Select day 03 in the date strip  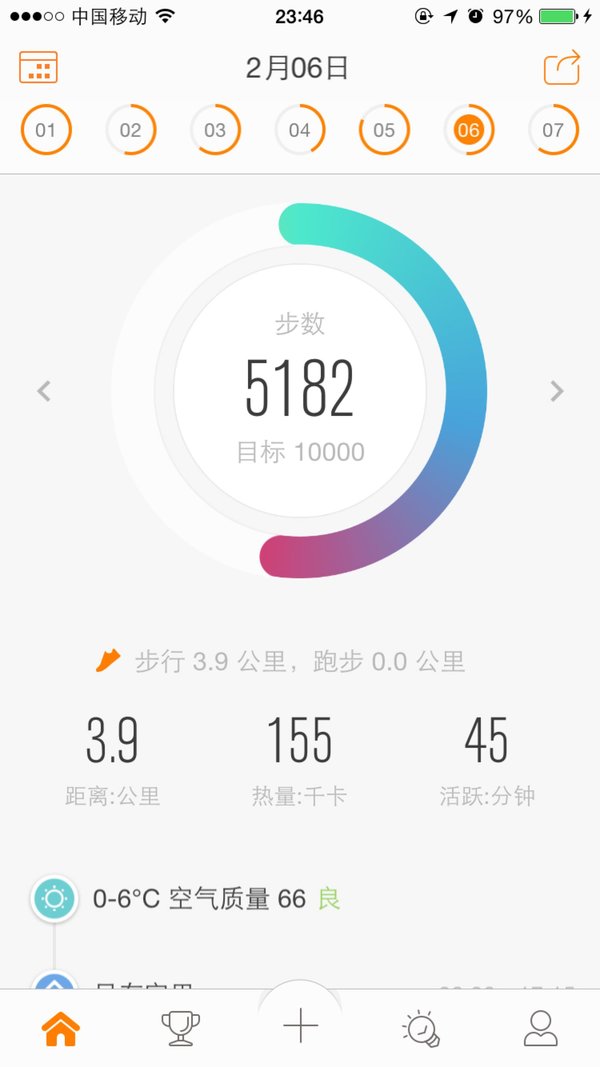(x=215, y=129)
